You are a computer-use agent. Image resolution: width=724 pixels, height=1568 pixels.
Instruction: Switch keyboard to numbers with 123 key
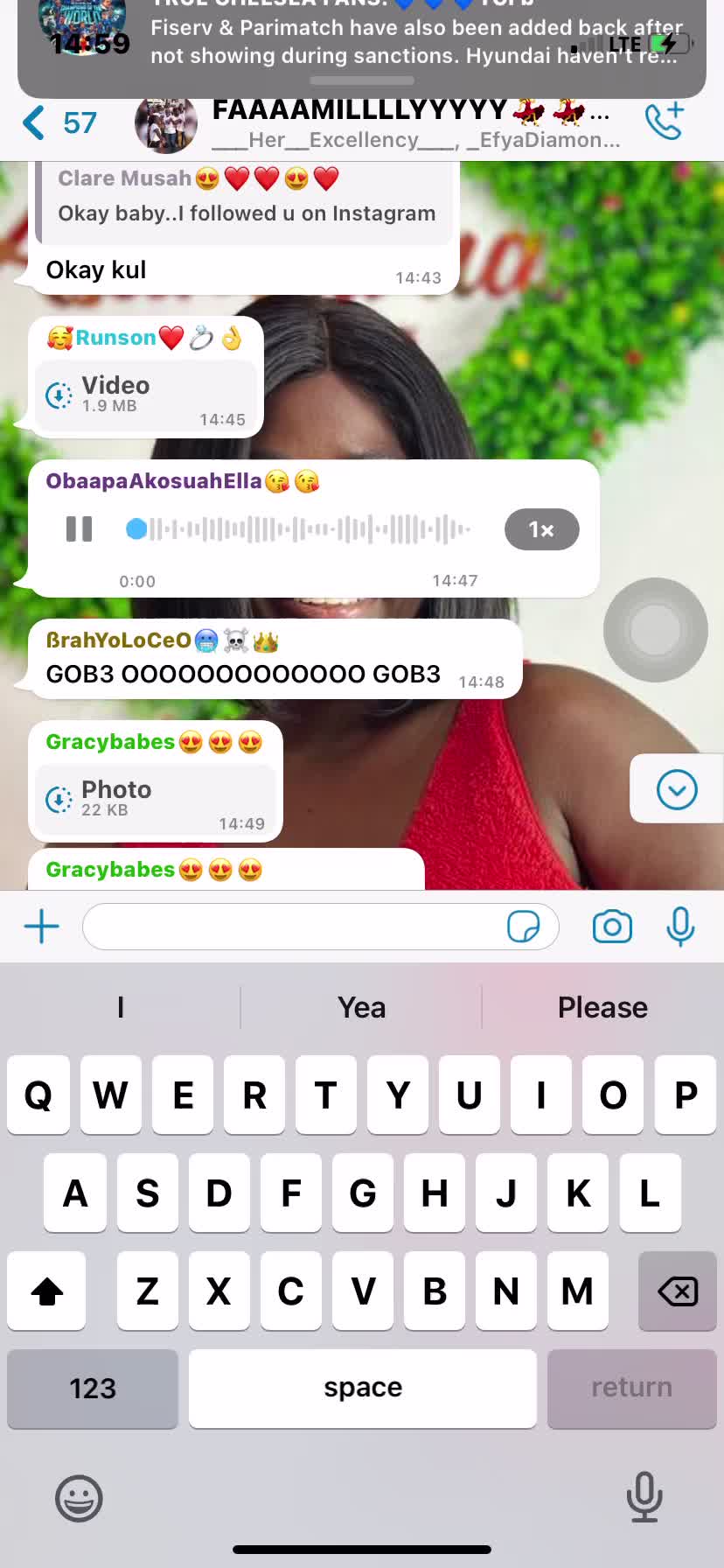[x=93, y=1388]
